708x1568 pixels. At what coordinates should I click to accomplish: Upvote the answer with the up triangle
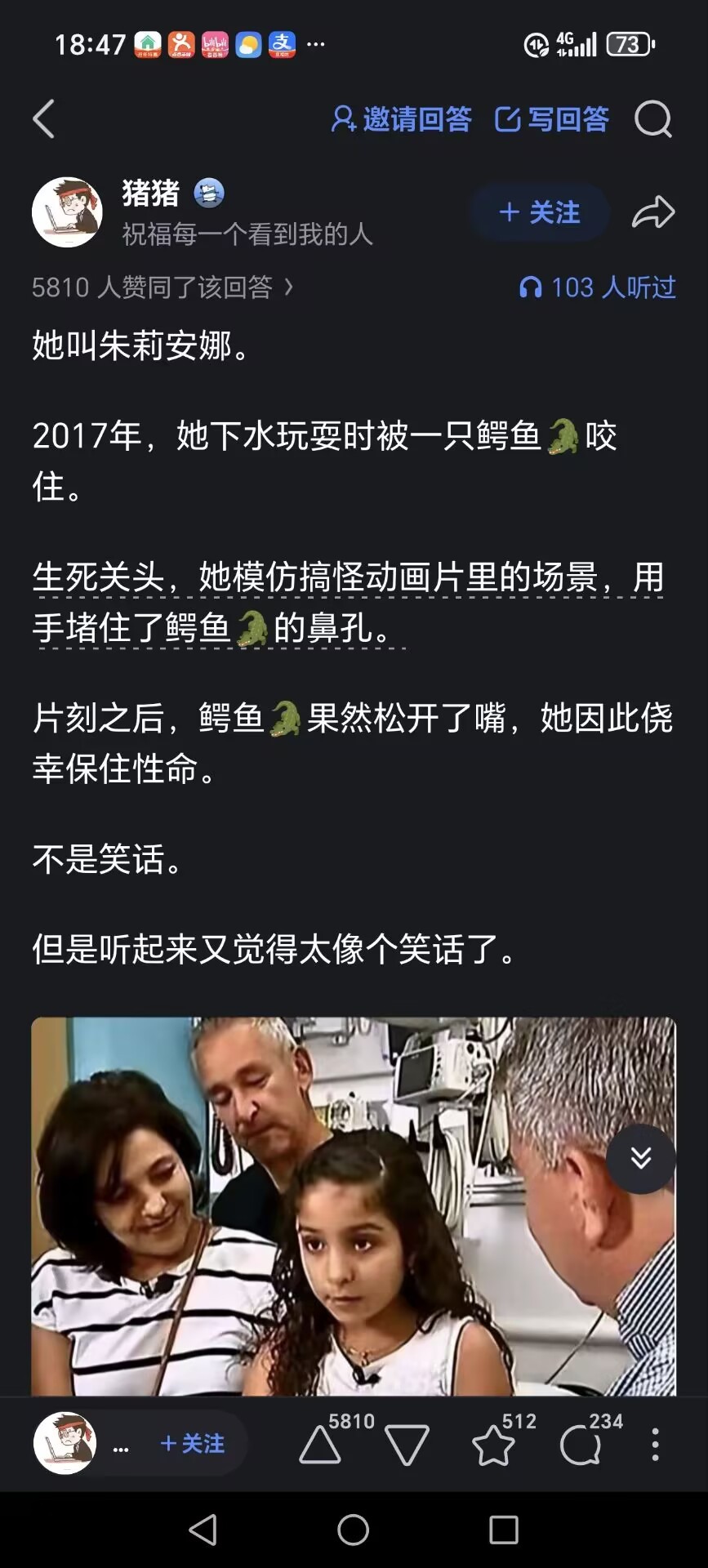point(320,1445)
